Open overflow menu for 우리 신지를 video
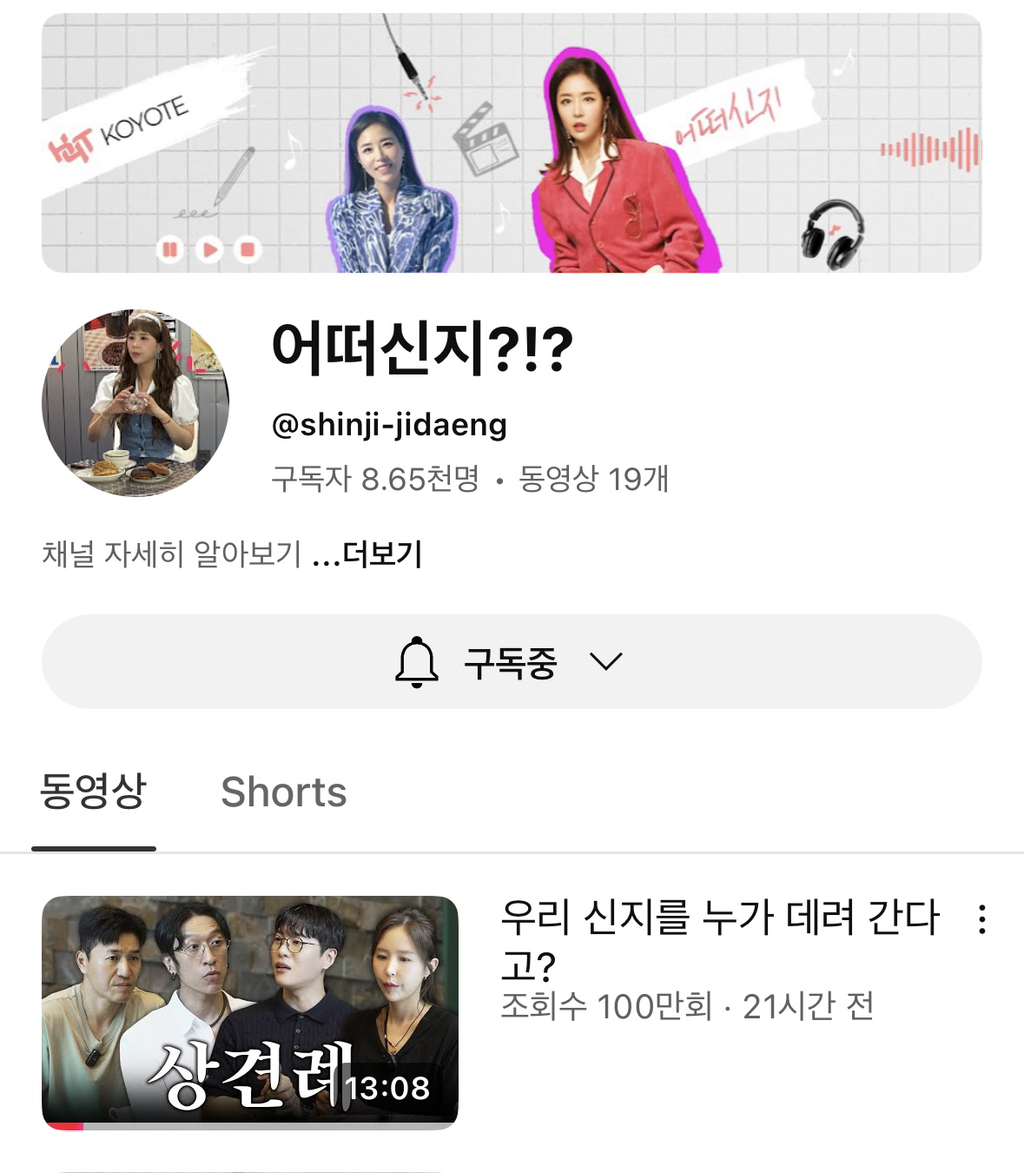This screenshot has height=1173, width=1024. point(982,920)
